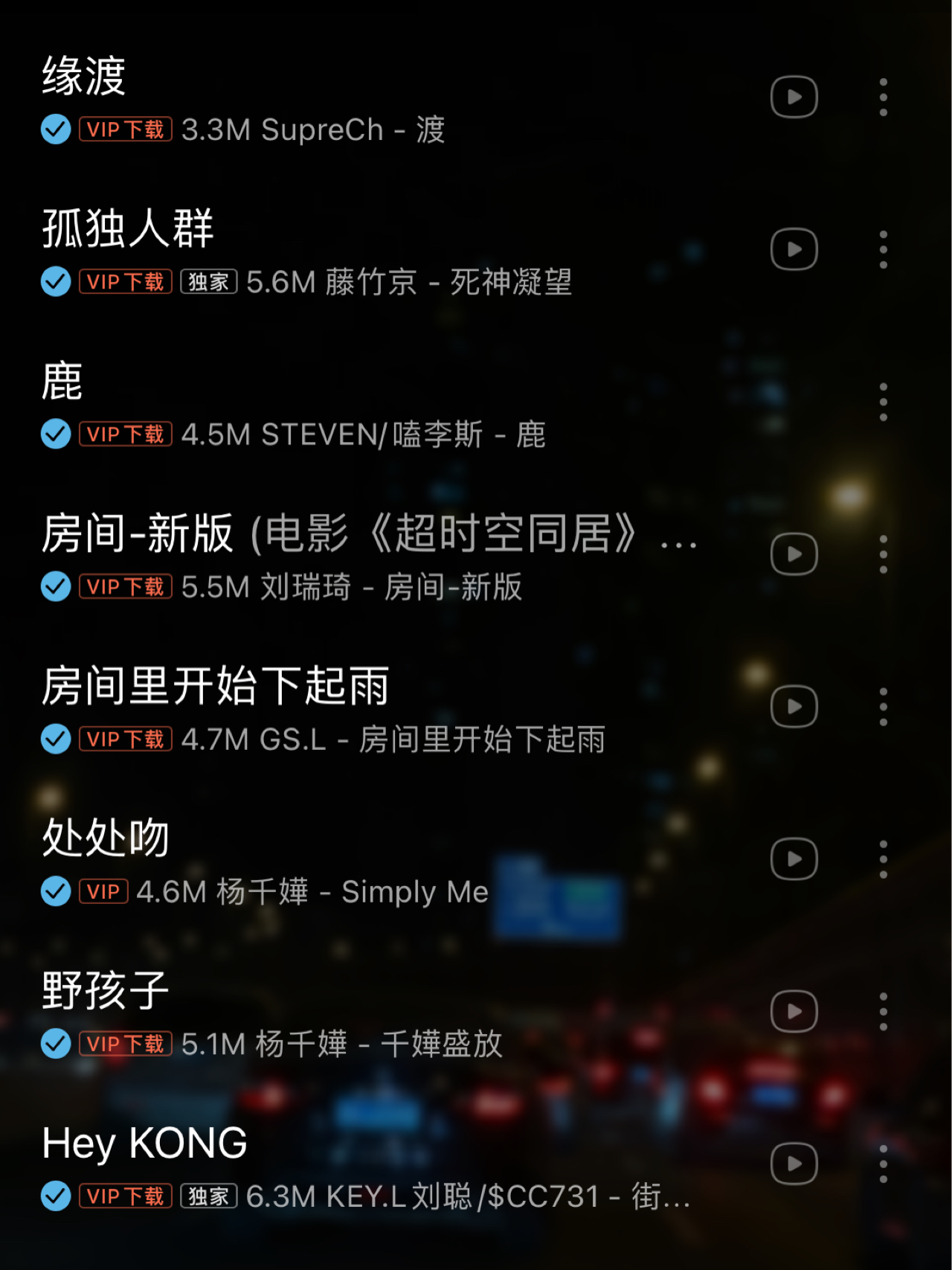The height and width of the screenshot is (1270, 952).
Task: Open more options for 缘渡
Action: click(x=883, y=97)
